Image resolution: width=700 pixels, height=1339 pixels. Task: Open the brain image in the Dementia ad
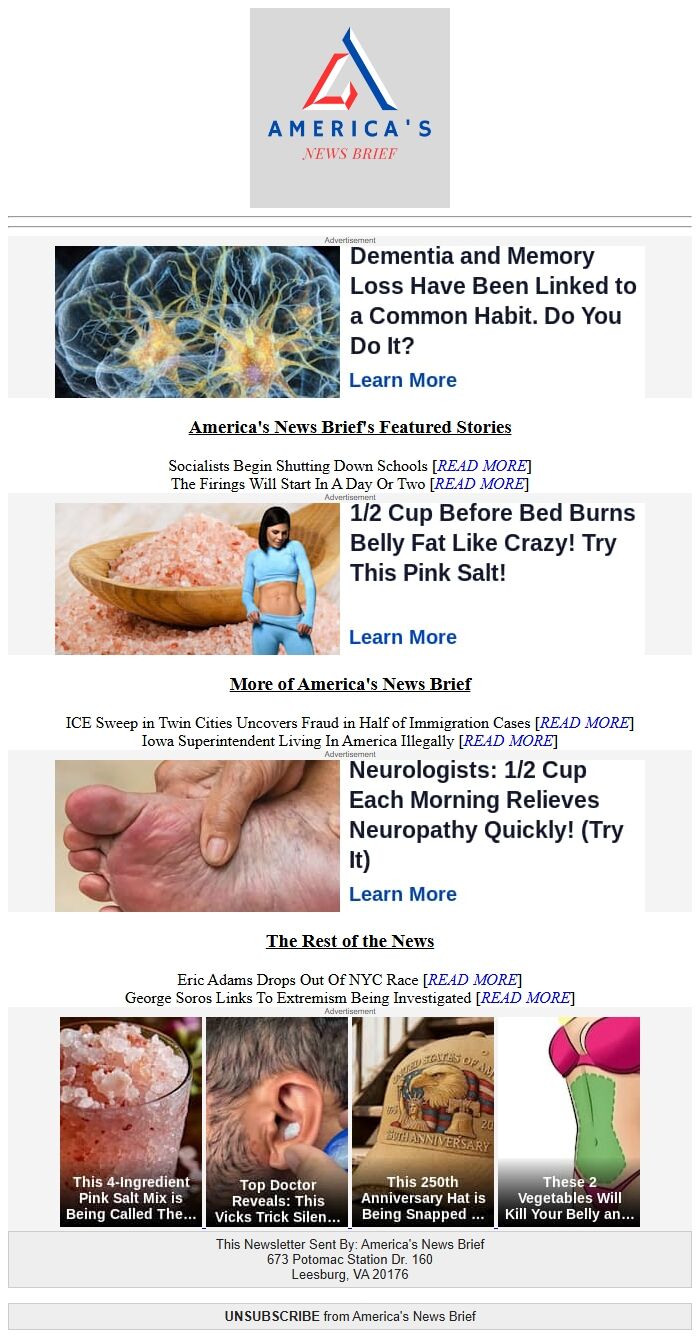click(197, 322)
